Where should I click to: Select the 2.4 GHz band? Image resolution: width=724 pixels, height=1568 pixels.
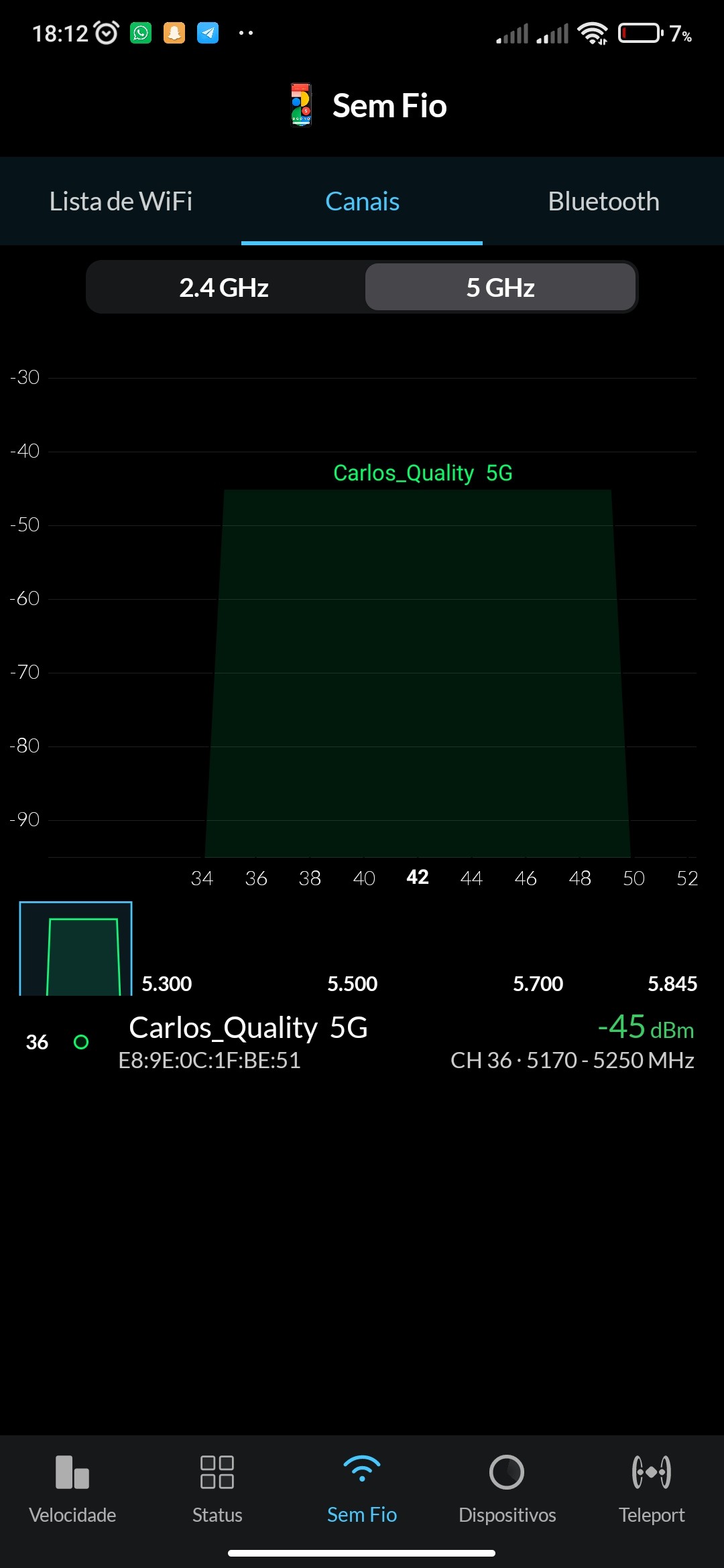225,287
